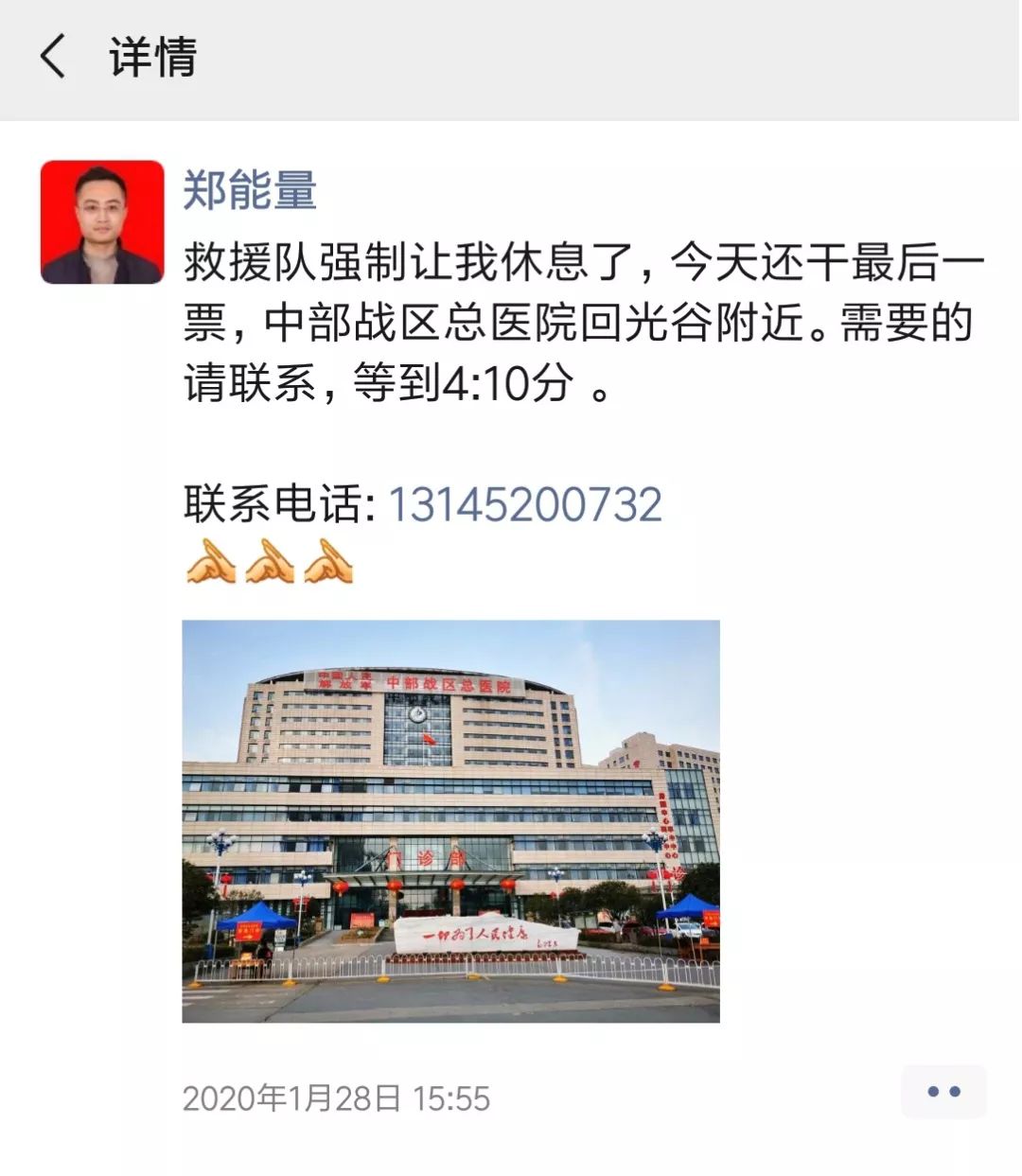View the hospital photo in full size
This screenshot has height=1176, width=1022.
[450, 820]
